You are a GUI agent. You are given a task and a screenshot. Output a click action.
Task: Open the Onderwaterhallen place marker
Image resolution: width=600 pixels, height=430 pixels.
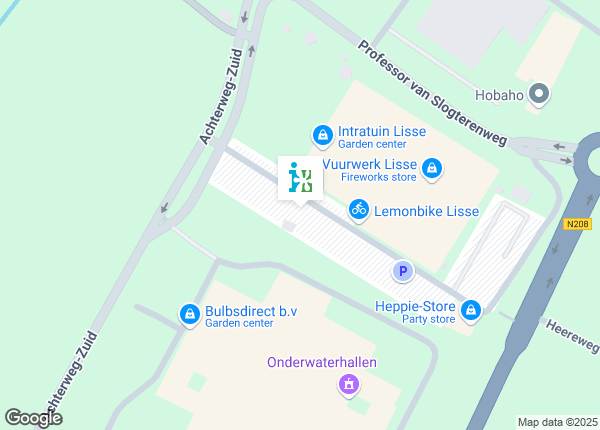coord(349,384)
